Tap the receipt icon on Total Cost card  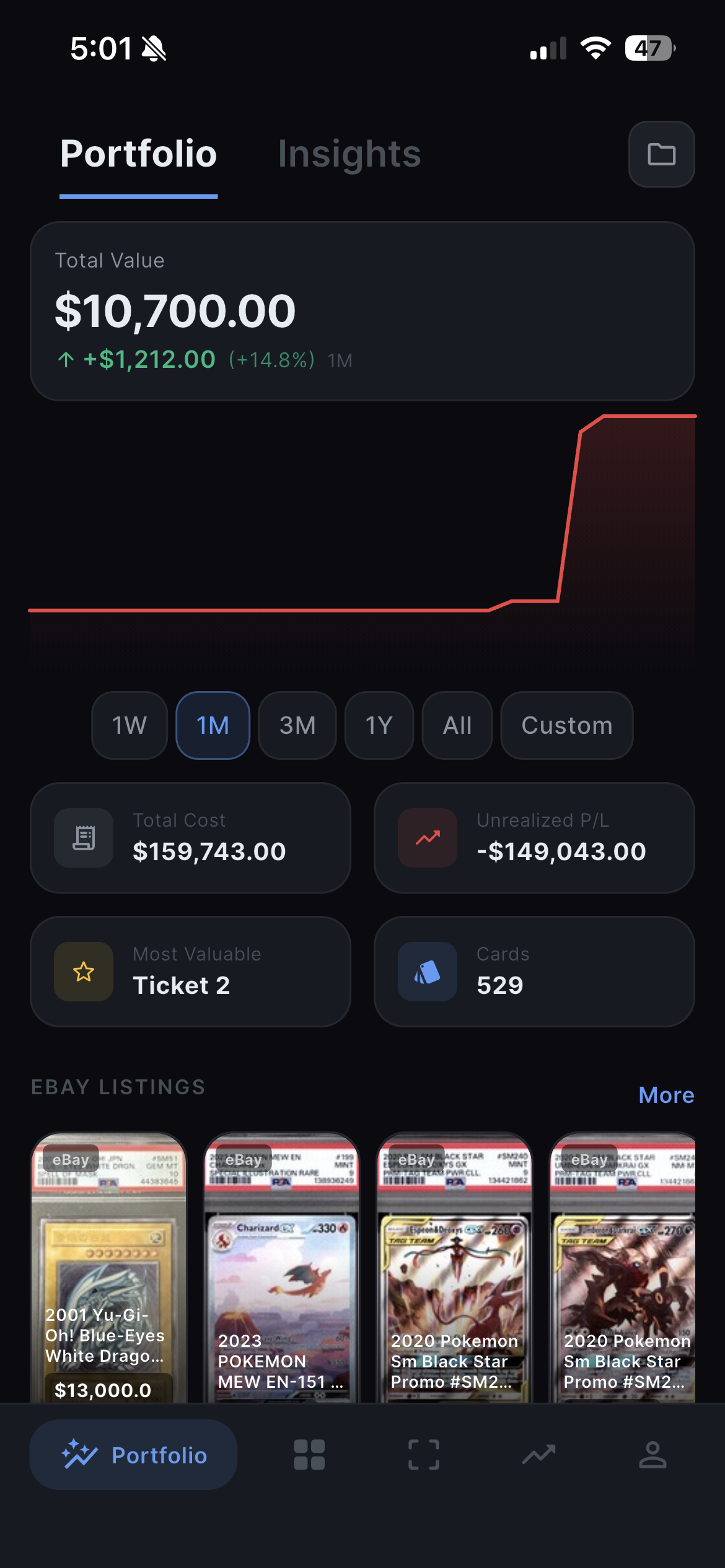click(x=84, y=838)
